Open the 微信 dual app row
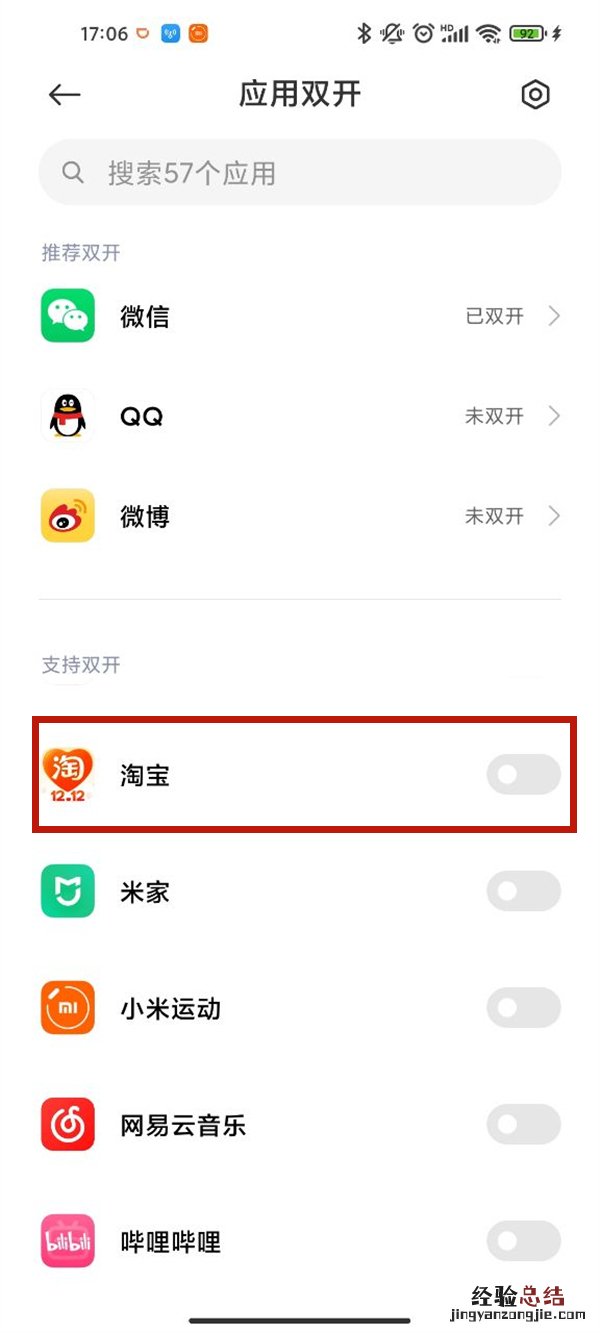This screenshot has height=1333, width=600. click(300, 316)
